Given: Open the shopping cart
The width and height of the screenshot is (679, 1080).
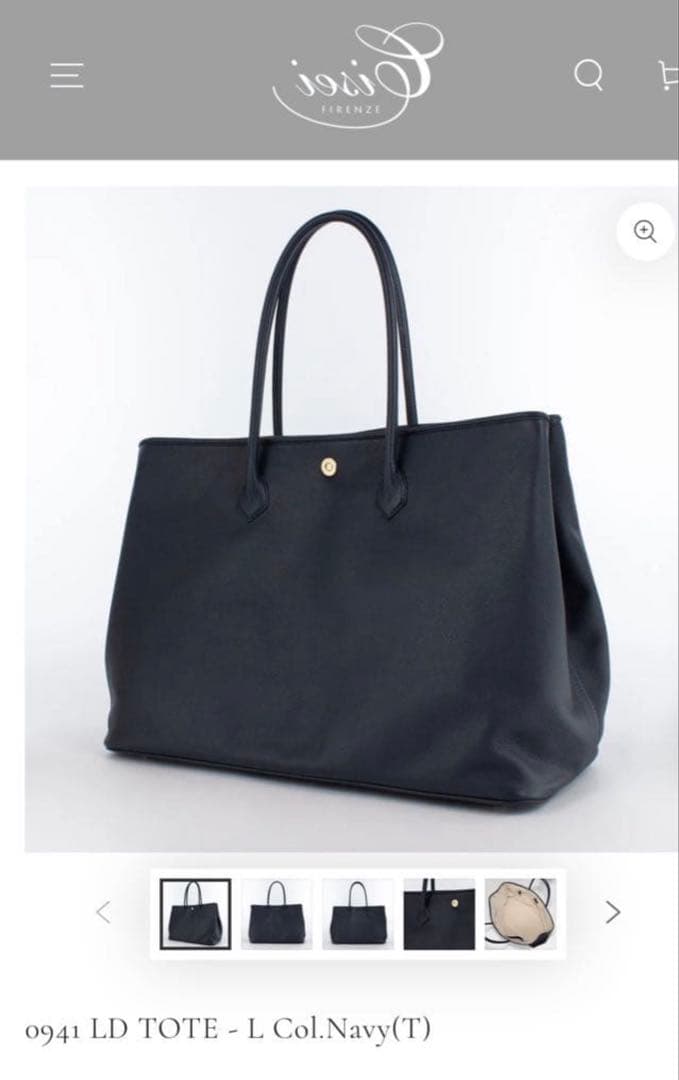Looking at the screenshot, I should [x=668, y=75].
